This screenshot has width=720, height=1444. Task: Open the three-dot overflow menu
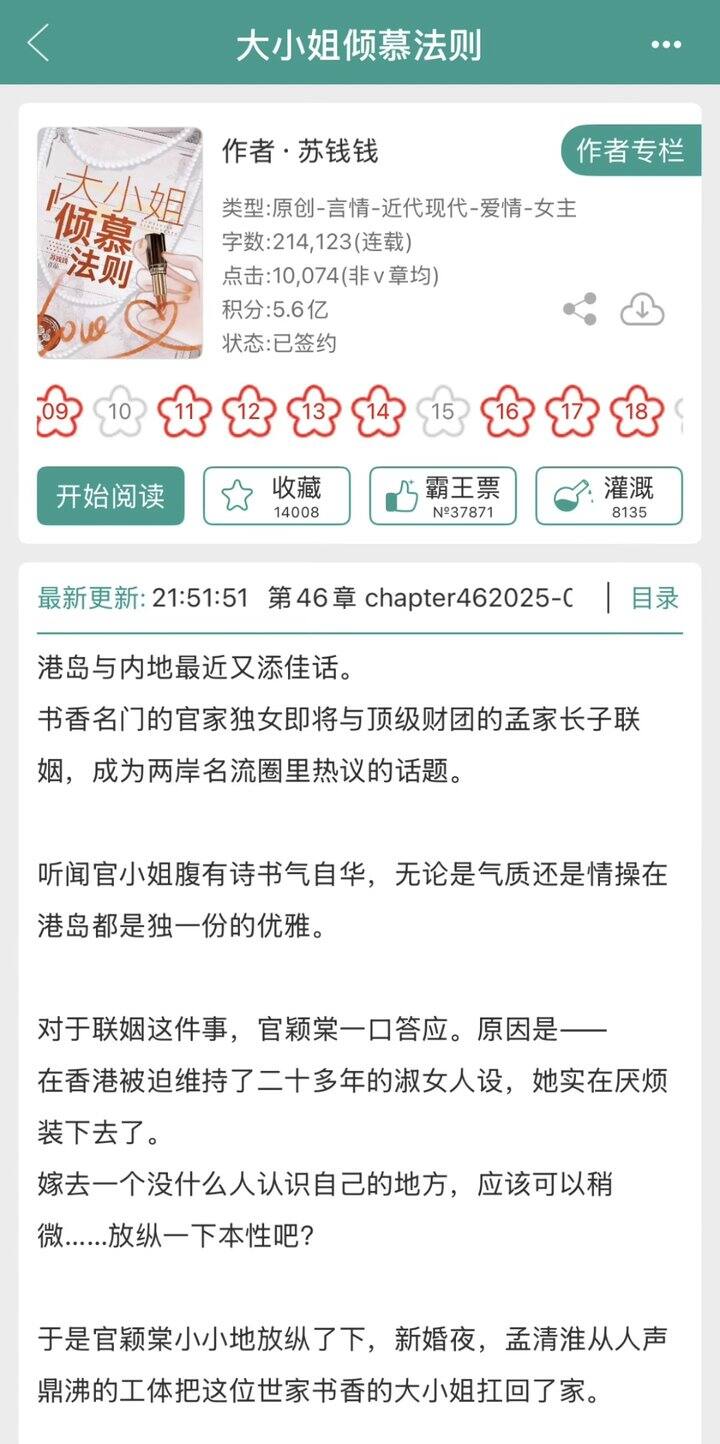point(666,45)
